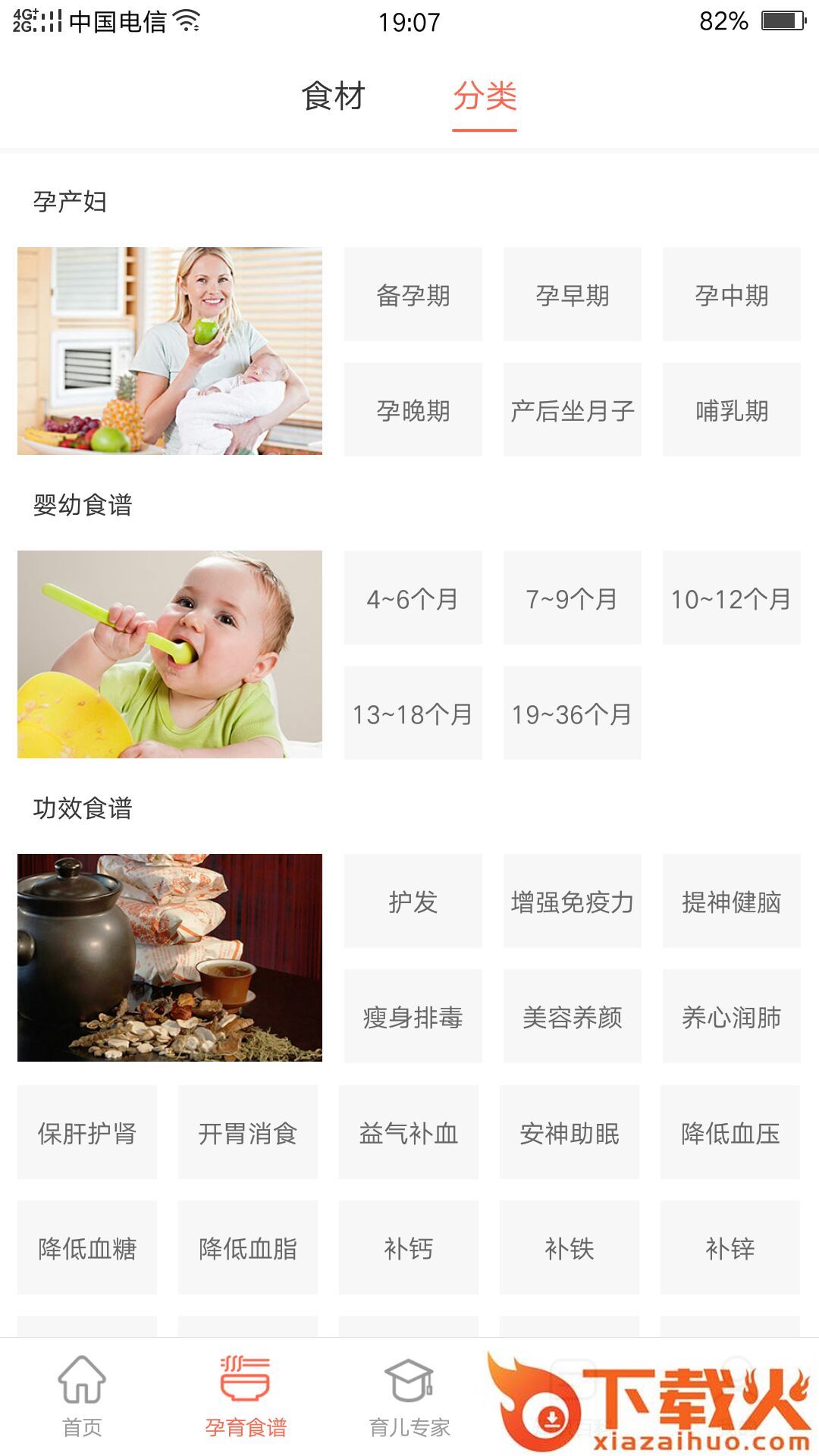This screenshot has width=819, height=1456.
Task: Open the 美容养颜 category
Action: (x=573, y=1017)
